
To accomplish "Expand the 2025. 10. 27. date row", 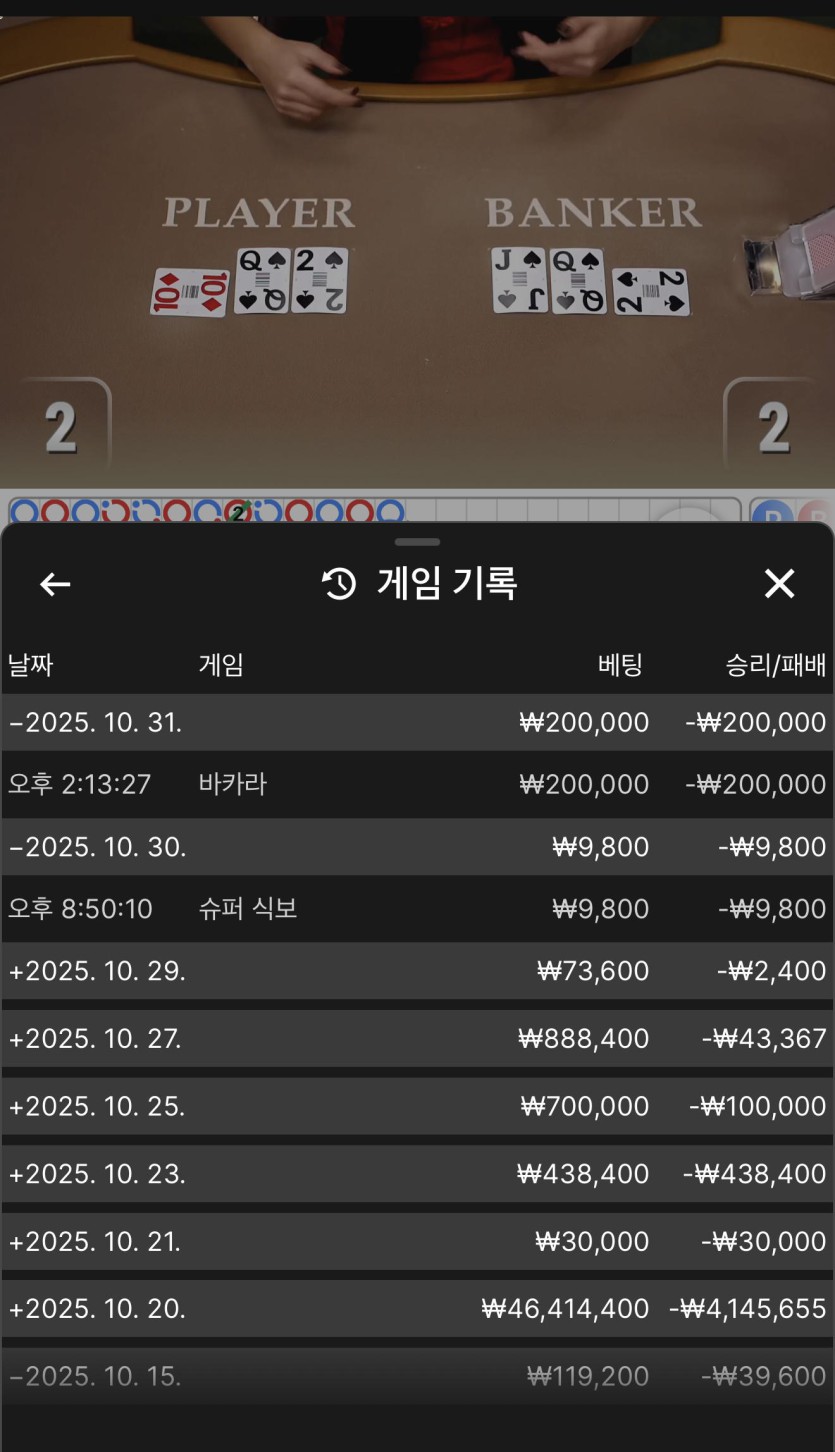I will 96,1039.
